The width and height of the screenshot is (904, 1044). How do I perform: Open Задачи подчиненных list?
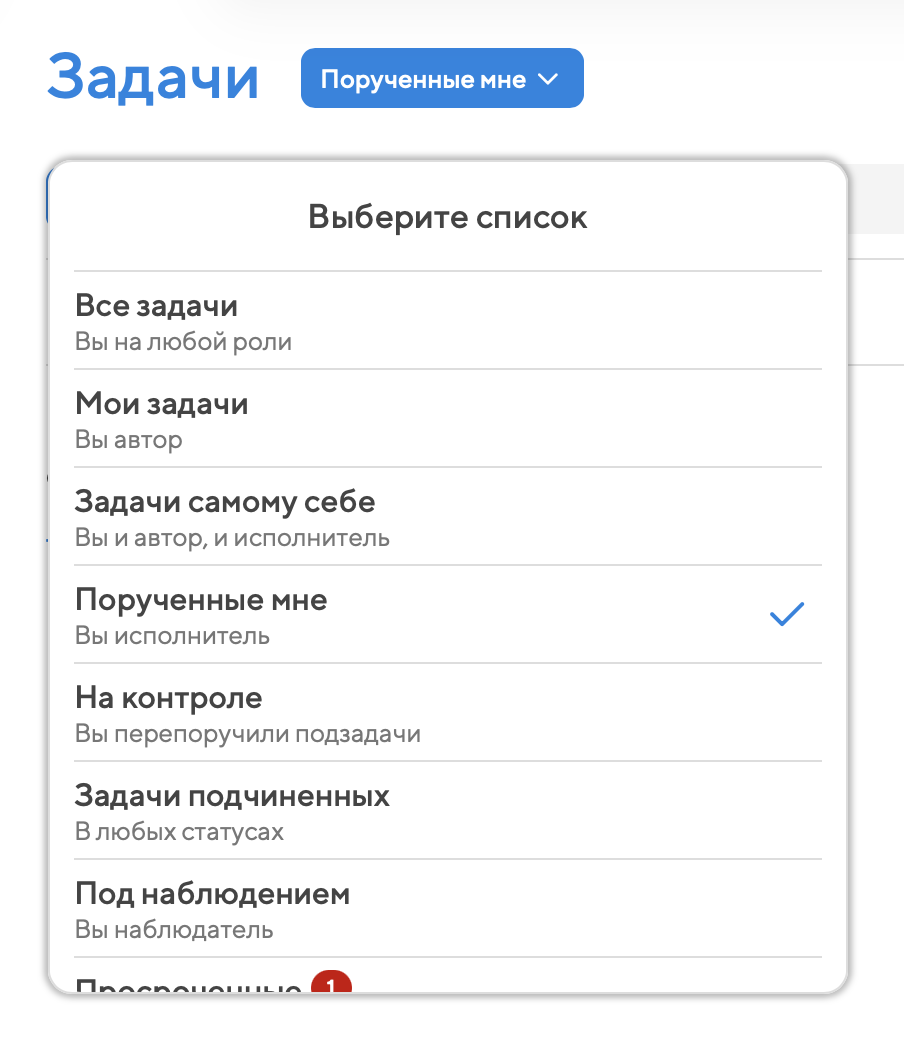click(448, 811)
